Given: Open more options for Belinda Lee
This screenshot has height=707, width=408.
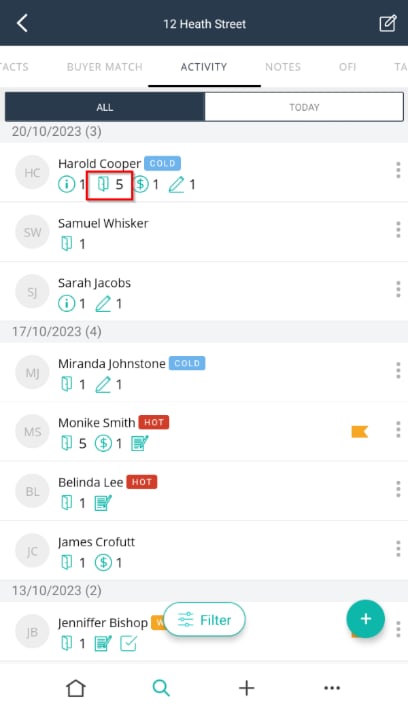Looking at the screenshot, I should tap(398, 489).
